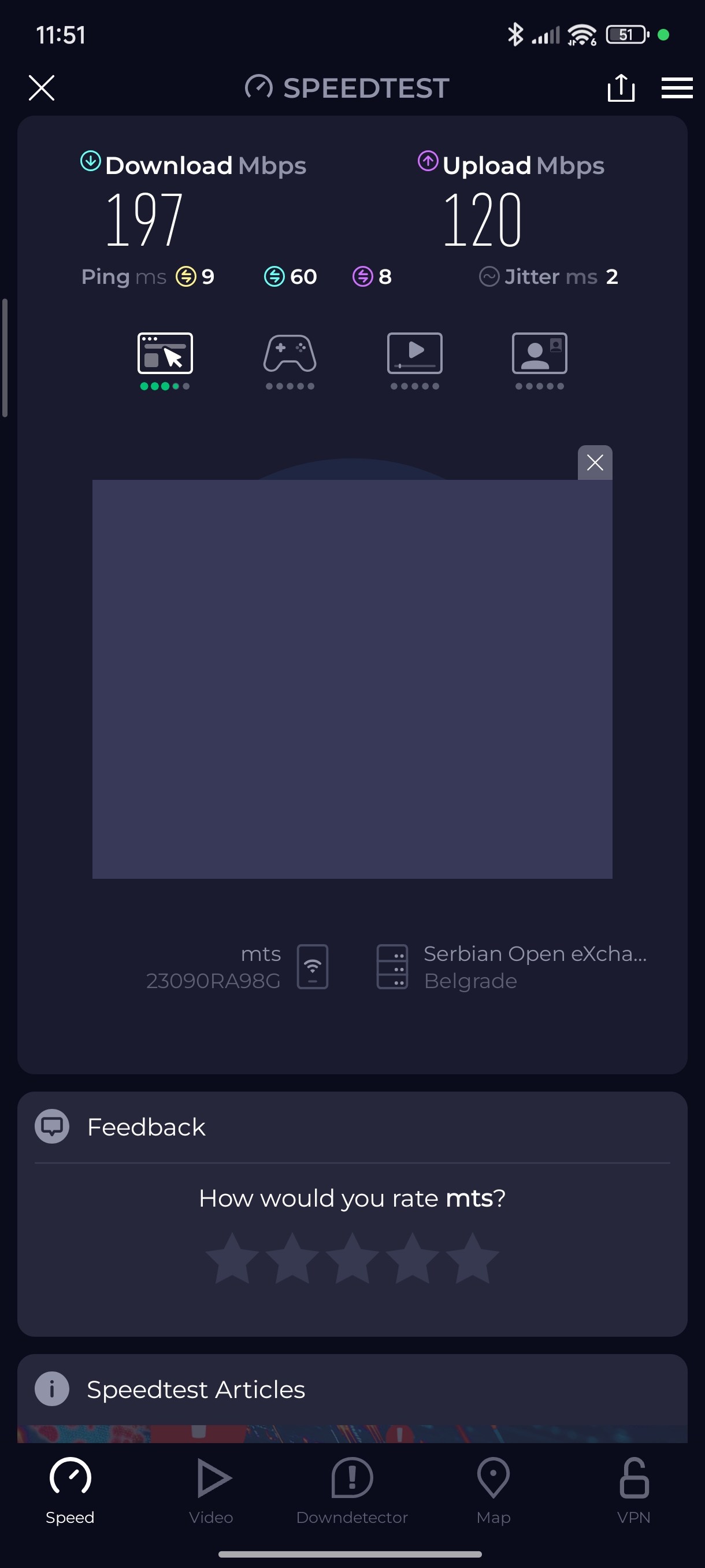Open the Serbian Open eXchange server details

511,967
